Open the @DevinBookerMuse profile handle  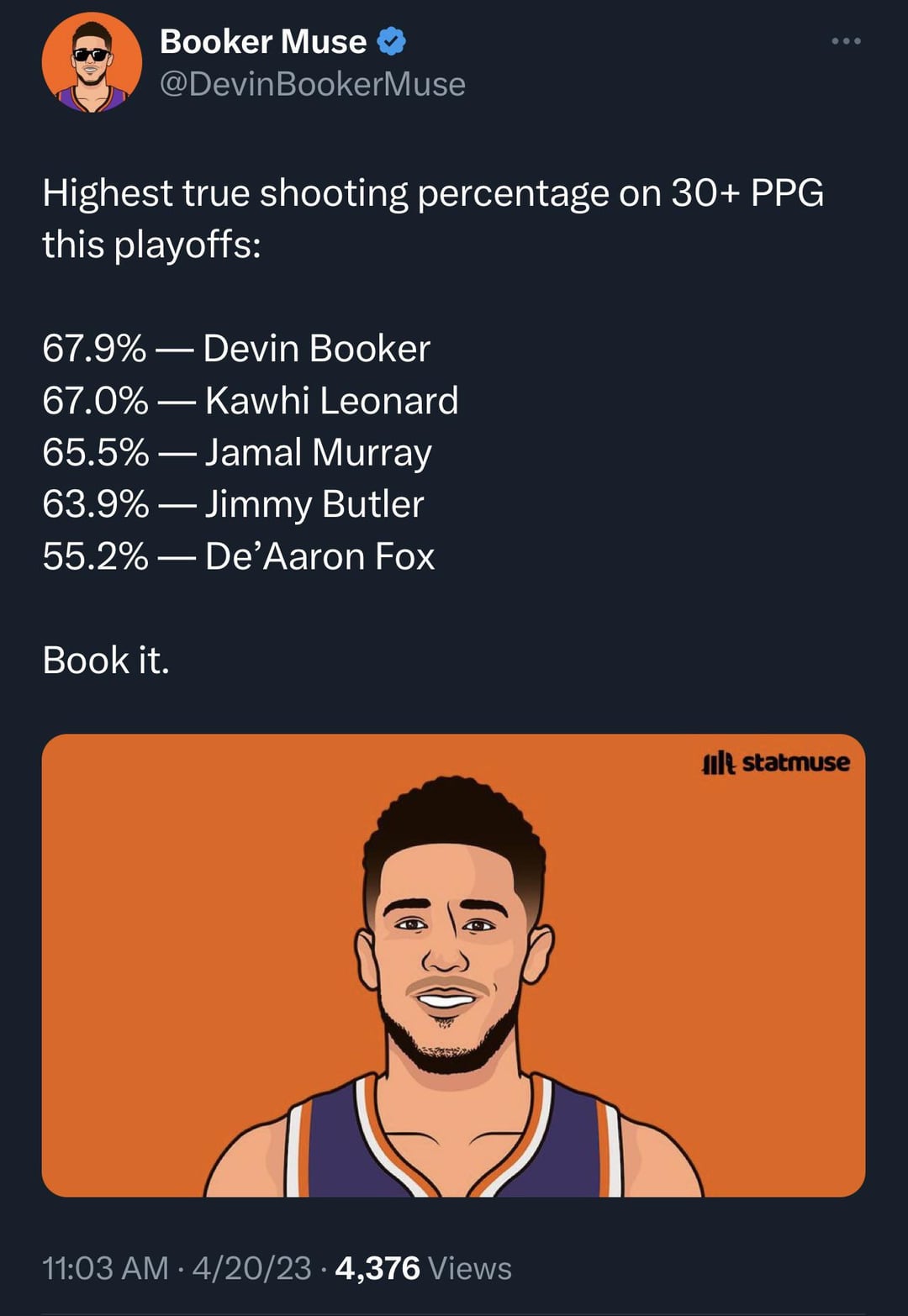pyautogui.click(x=312, y=84)
